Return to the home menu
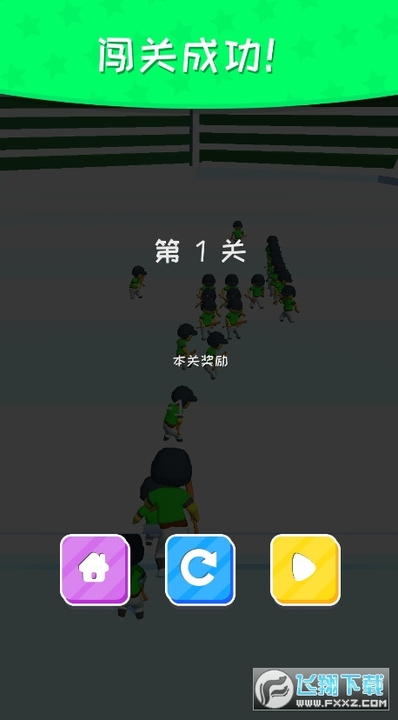 point(95,569)
